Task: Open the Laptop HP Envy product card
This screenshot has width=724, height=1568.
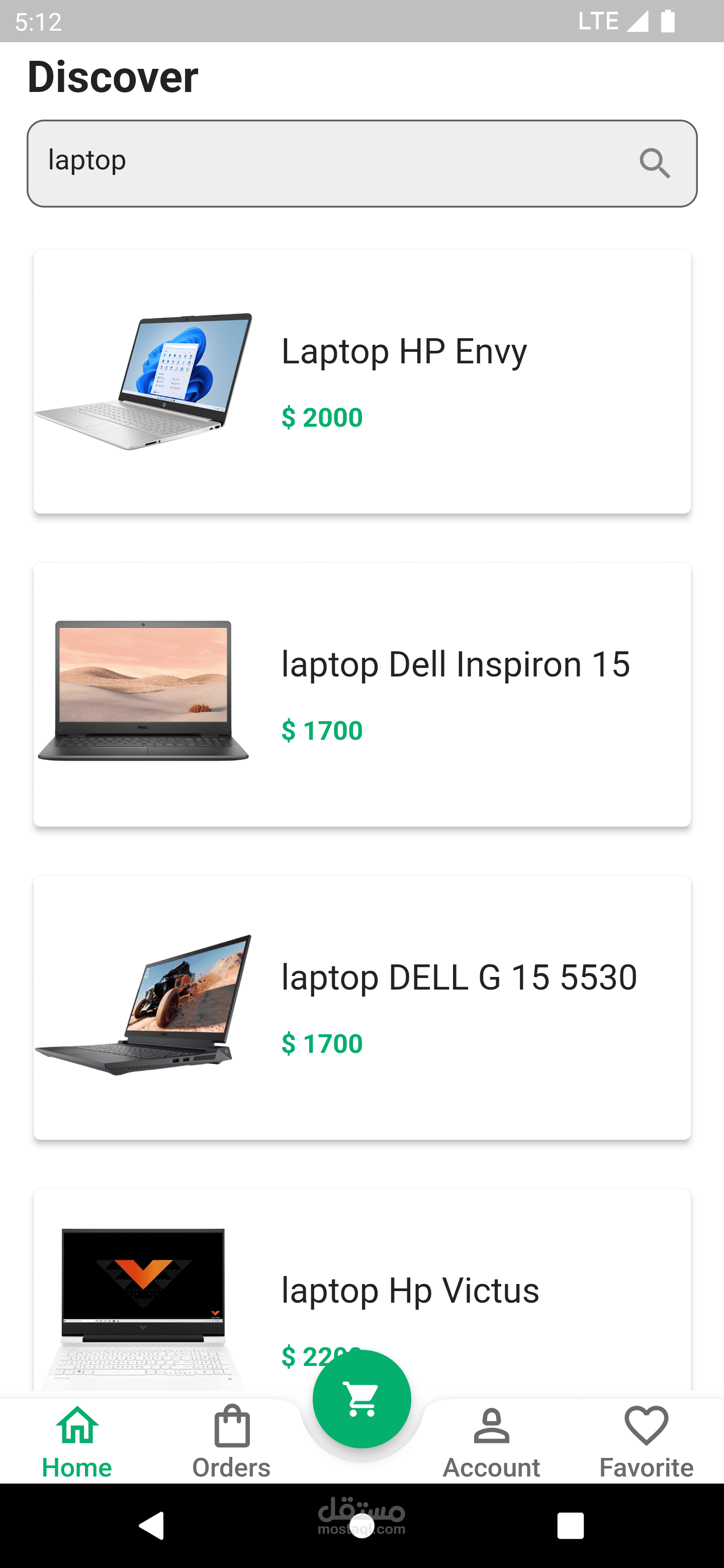Action: pos(361,381)
